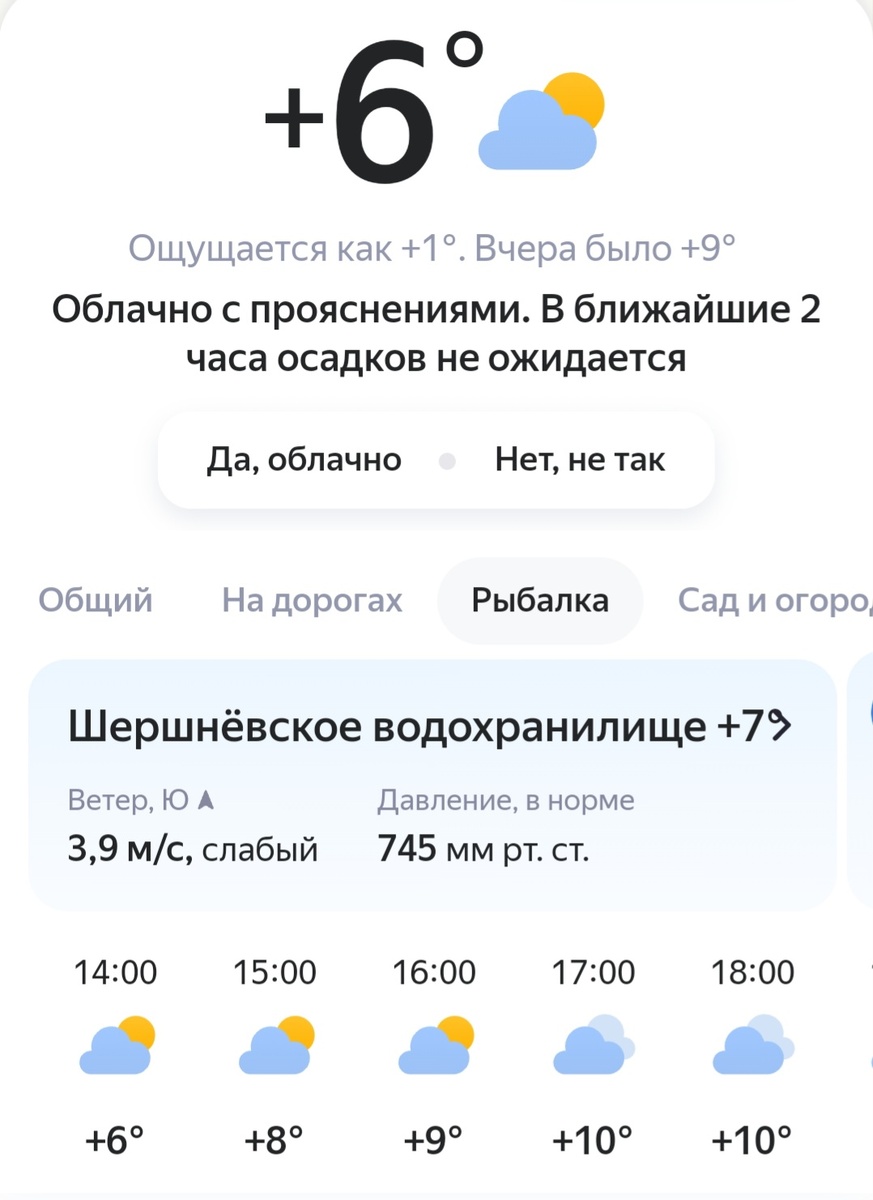Confirm weather by tapping Да, облачно
873x1200 pixels.
302,460
